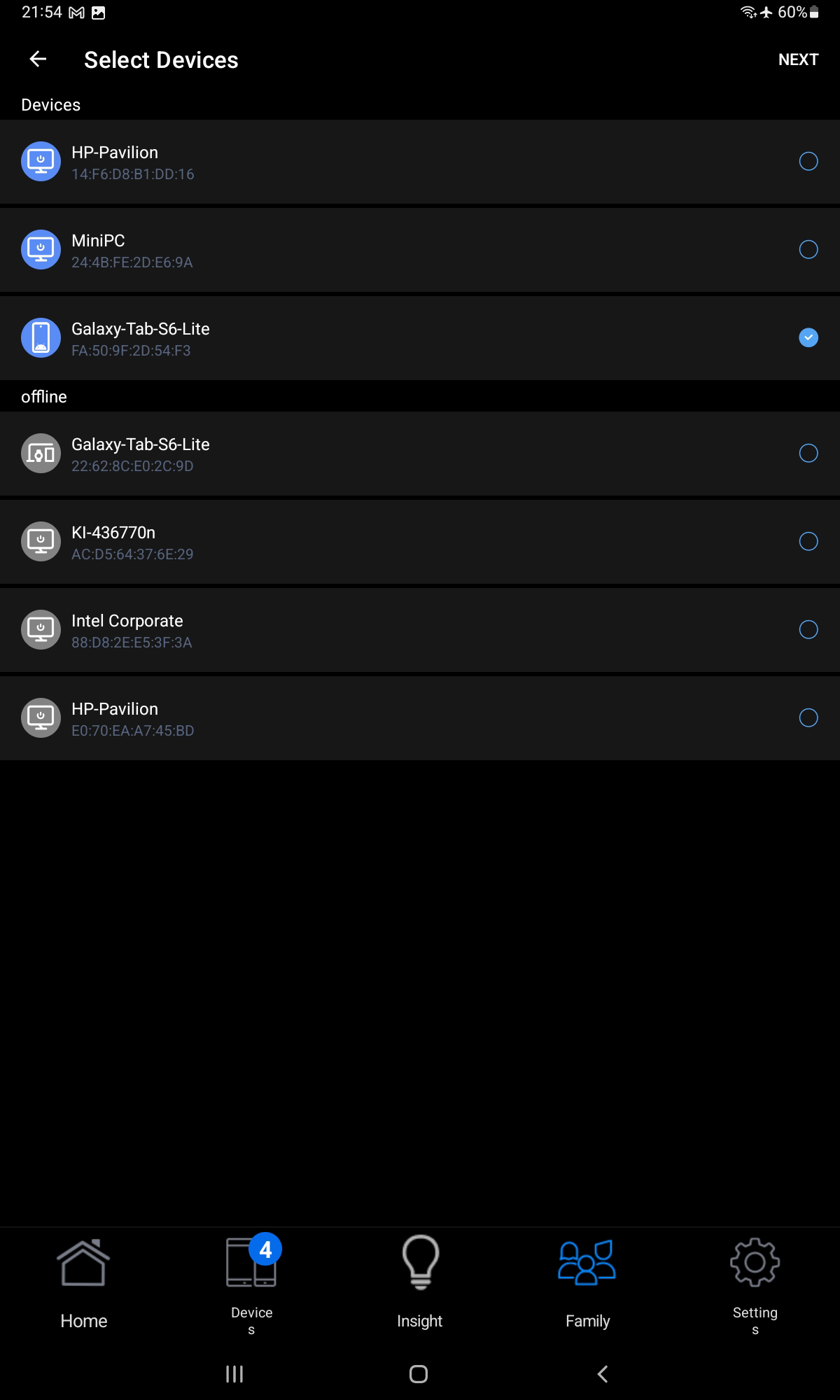Go back with the top arrow

[x=38, y=59]
